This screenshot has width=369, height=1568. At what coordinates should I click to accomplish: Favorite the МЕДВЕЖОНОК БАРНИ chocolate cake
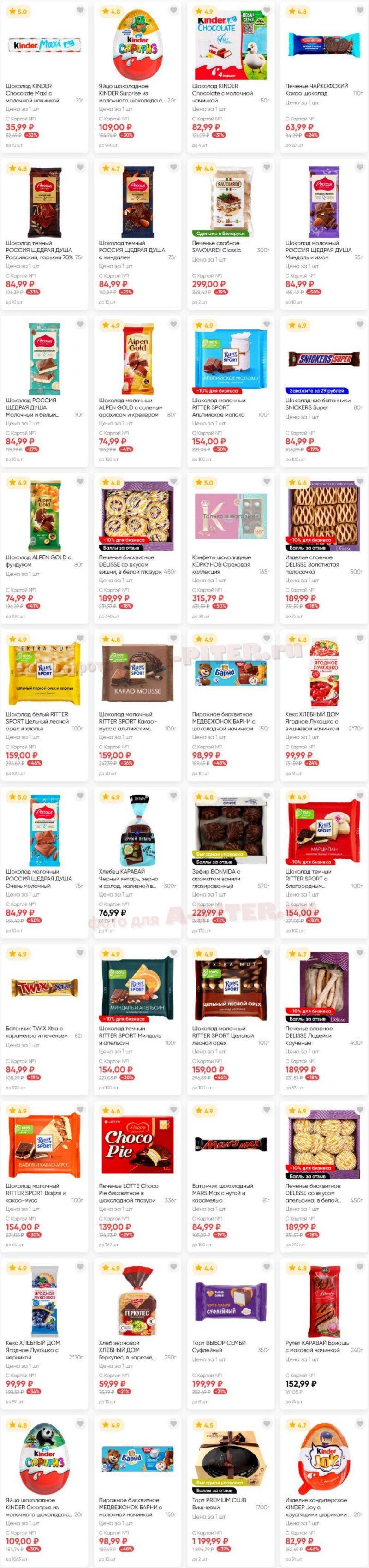pos(267,639)
